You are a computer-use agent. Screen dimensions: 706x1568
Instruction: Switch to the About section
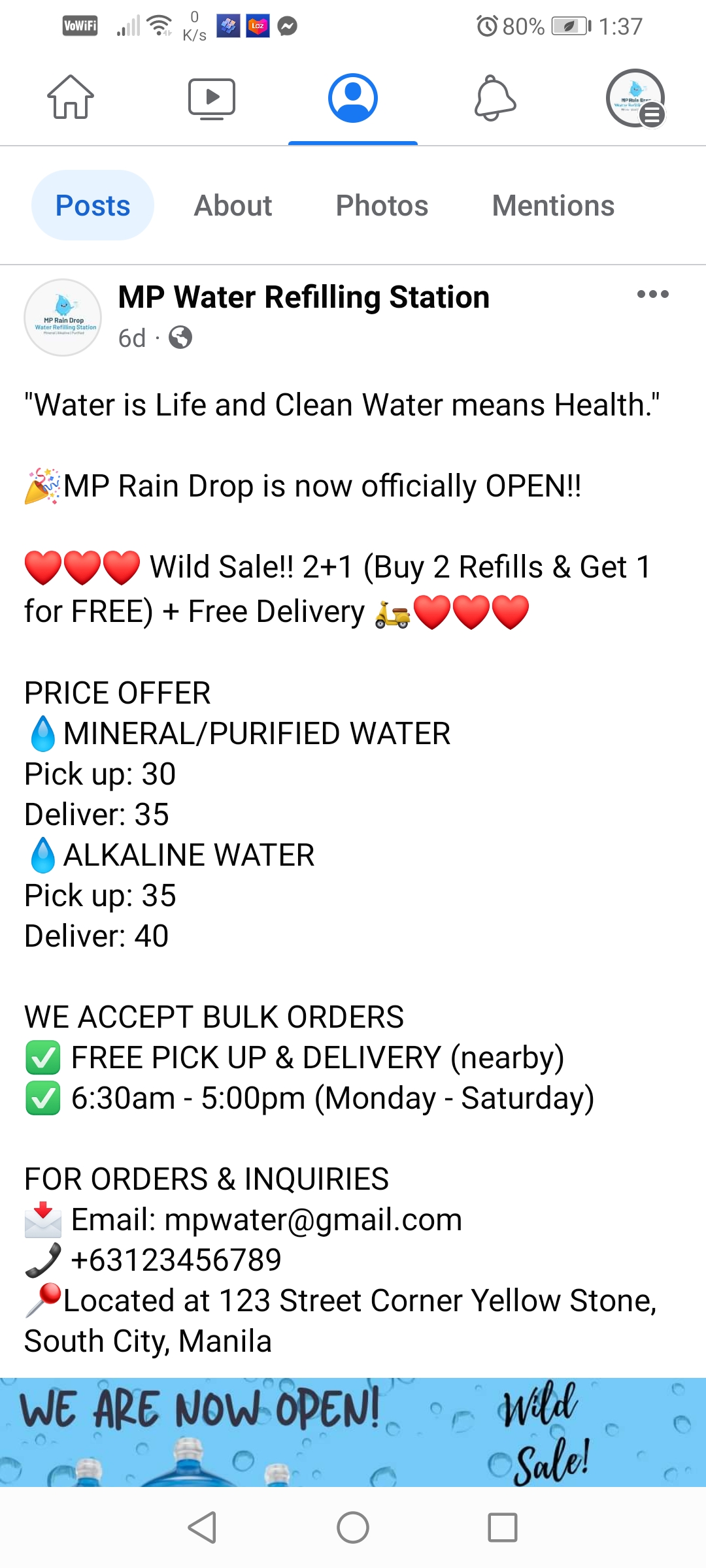[233, 206]
